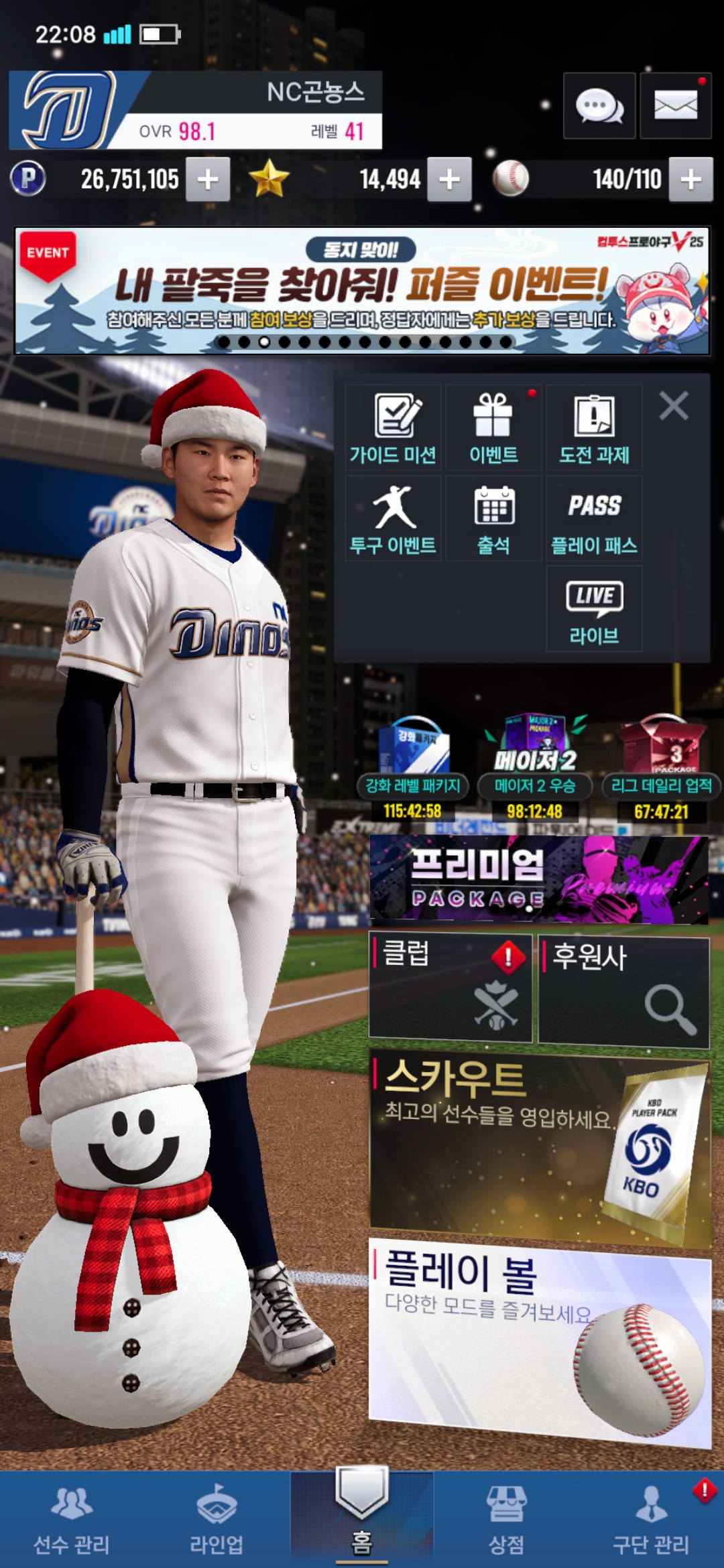Viewport: 724px width, 1568px height.
Task: Open the mailbox envelope icon
Action: (x=675, y=107)
